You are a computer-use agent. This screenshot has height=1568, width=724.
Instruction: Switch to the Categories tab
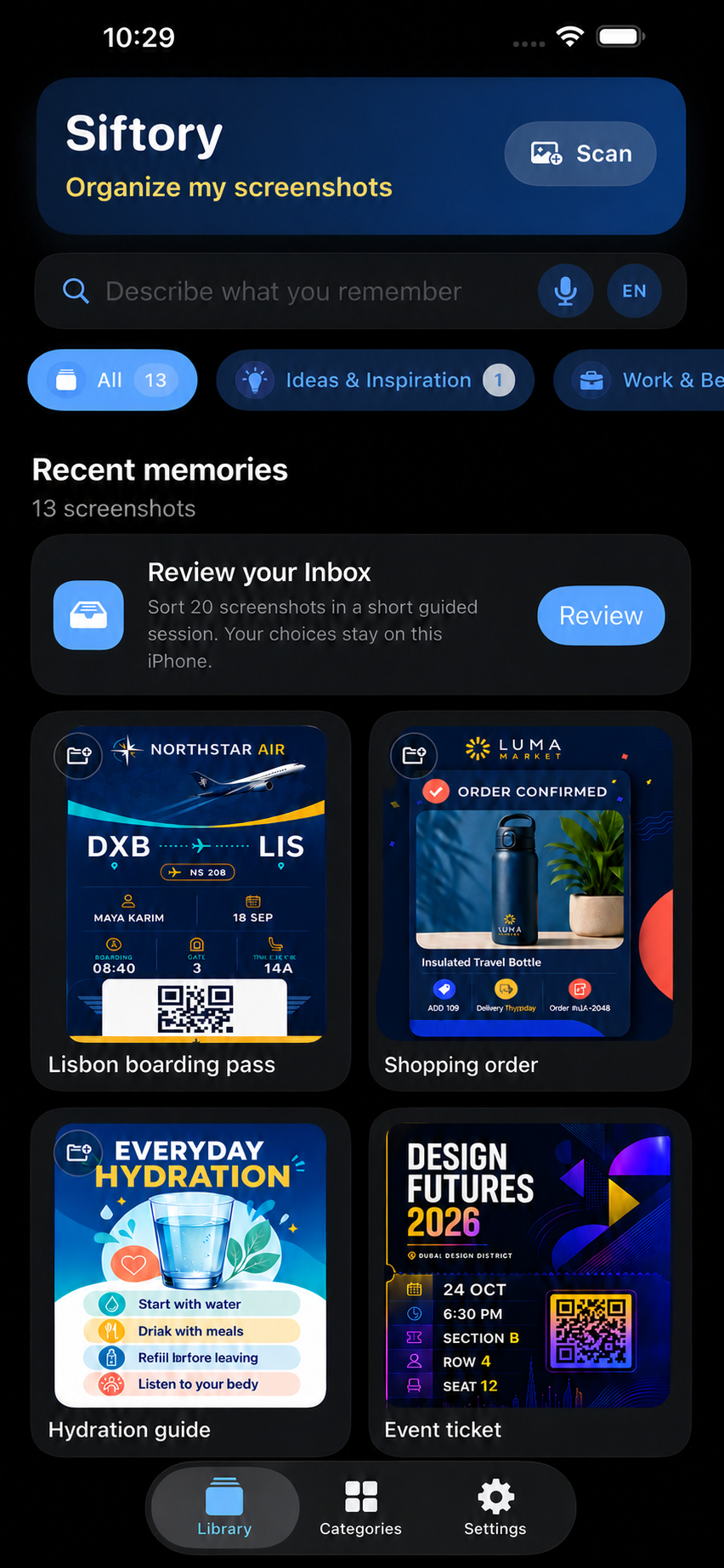point(360,1508)
